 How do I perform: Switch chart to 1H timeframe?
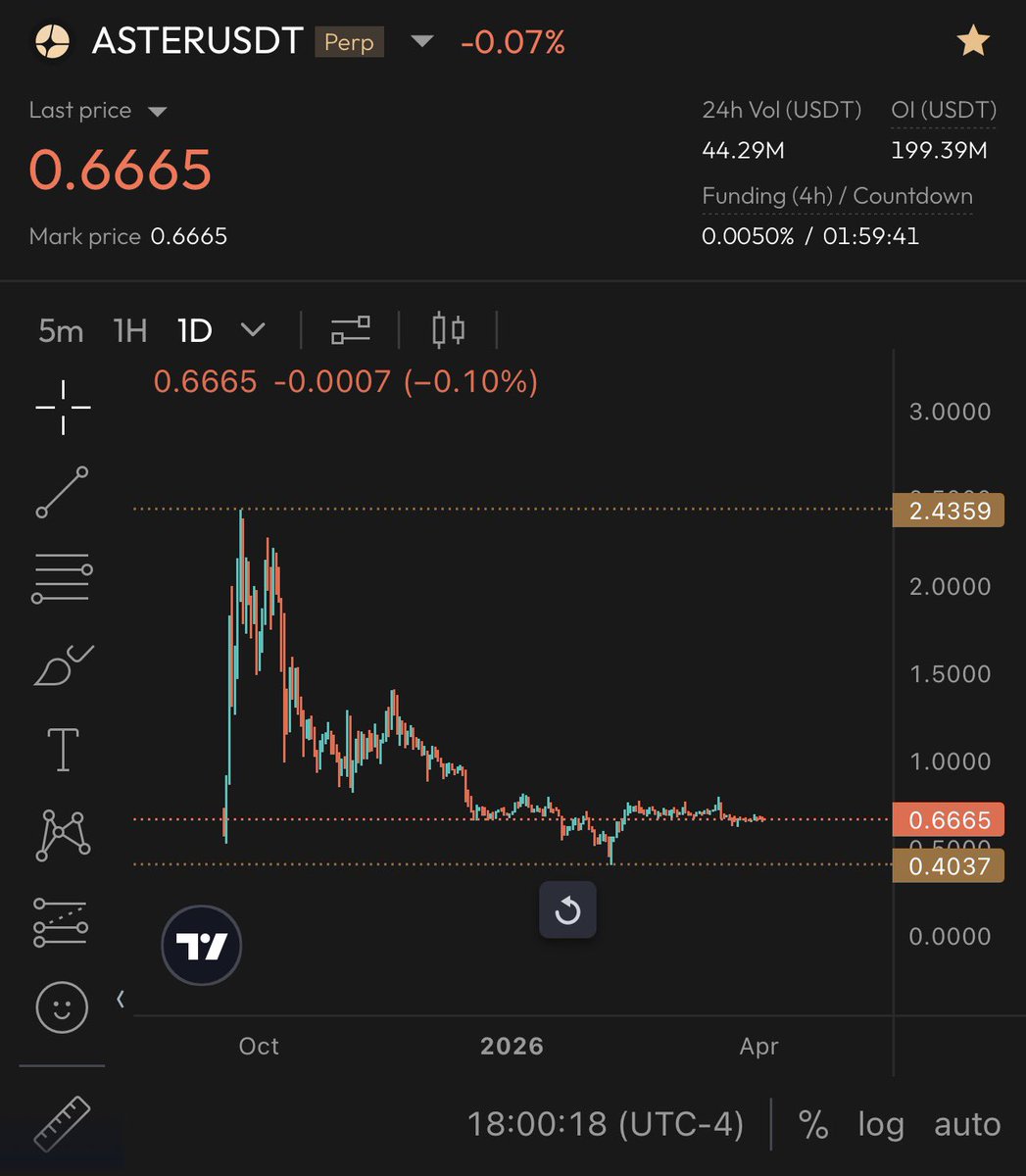130,331
